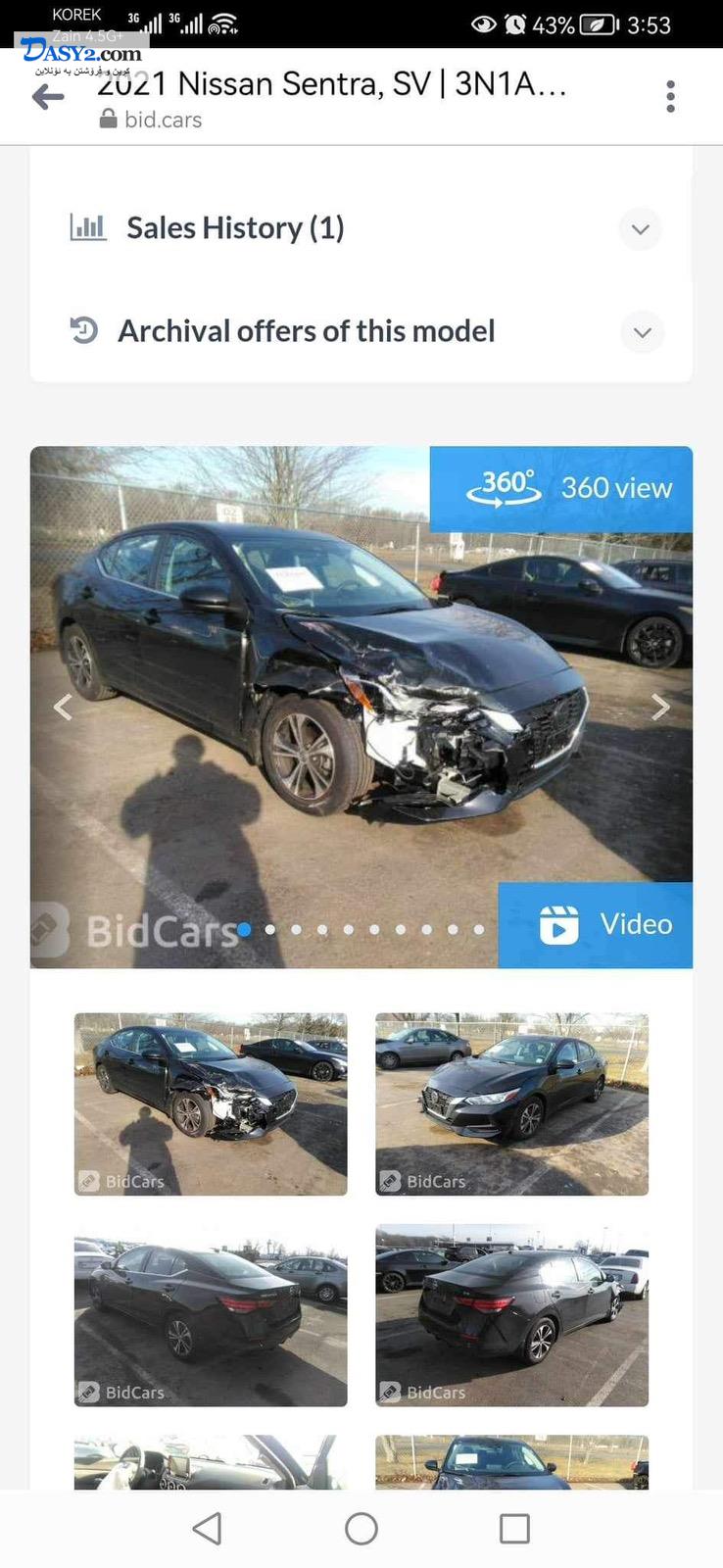Open the rear-right view thumbnail photo
This screenshot has width=723, height=1568.
tap(511, 1315)
